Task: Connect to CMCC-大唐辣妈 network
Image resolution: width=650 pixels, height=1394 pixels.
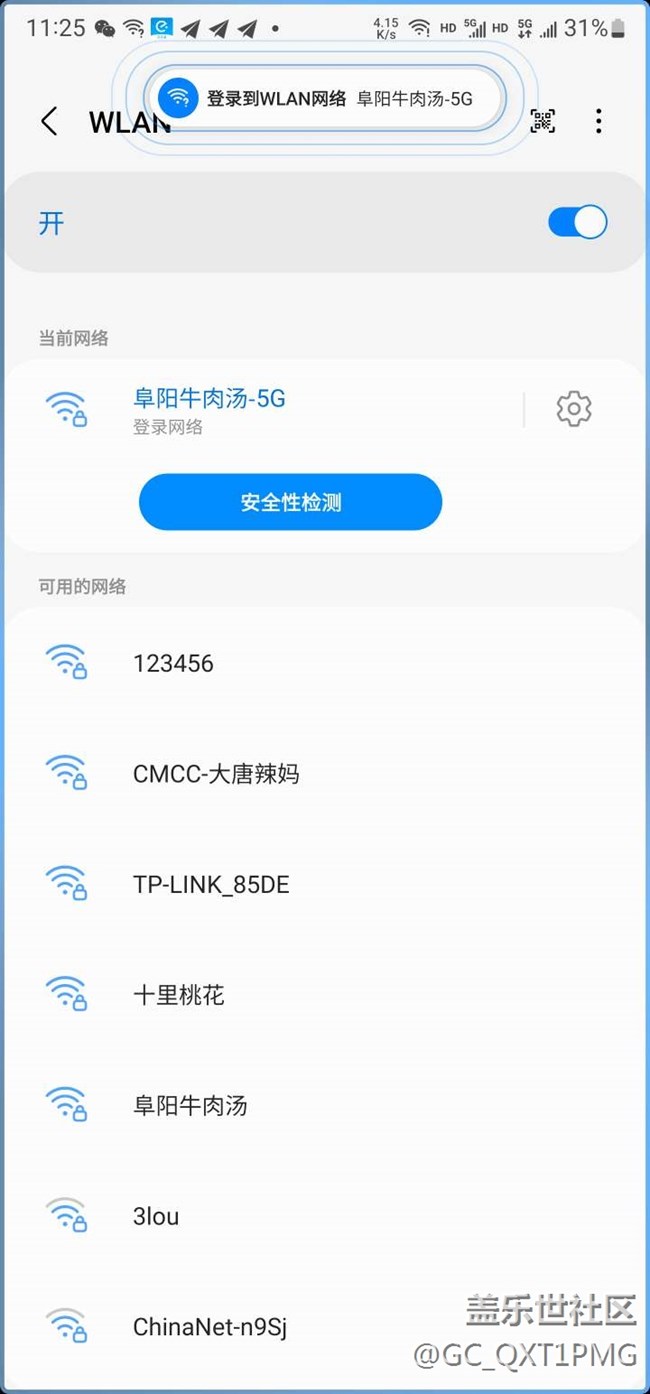Action: click(325, 773)
